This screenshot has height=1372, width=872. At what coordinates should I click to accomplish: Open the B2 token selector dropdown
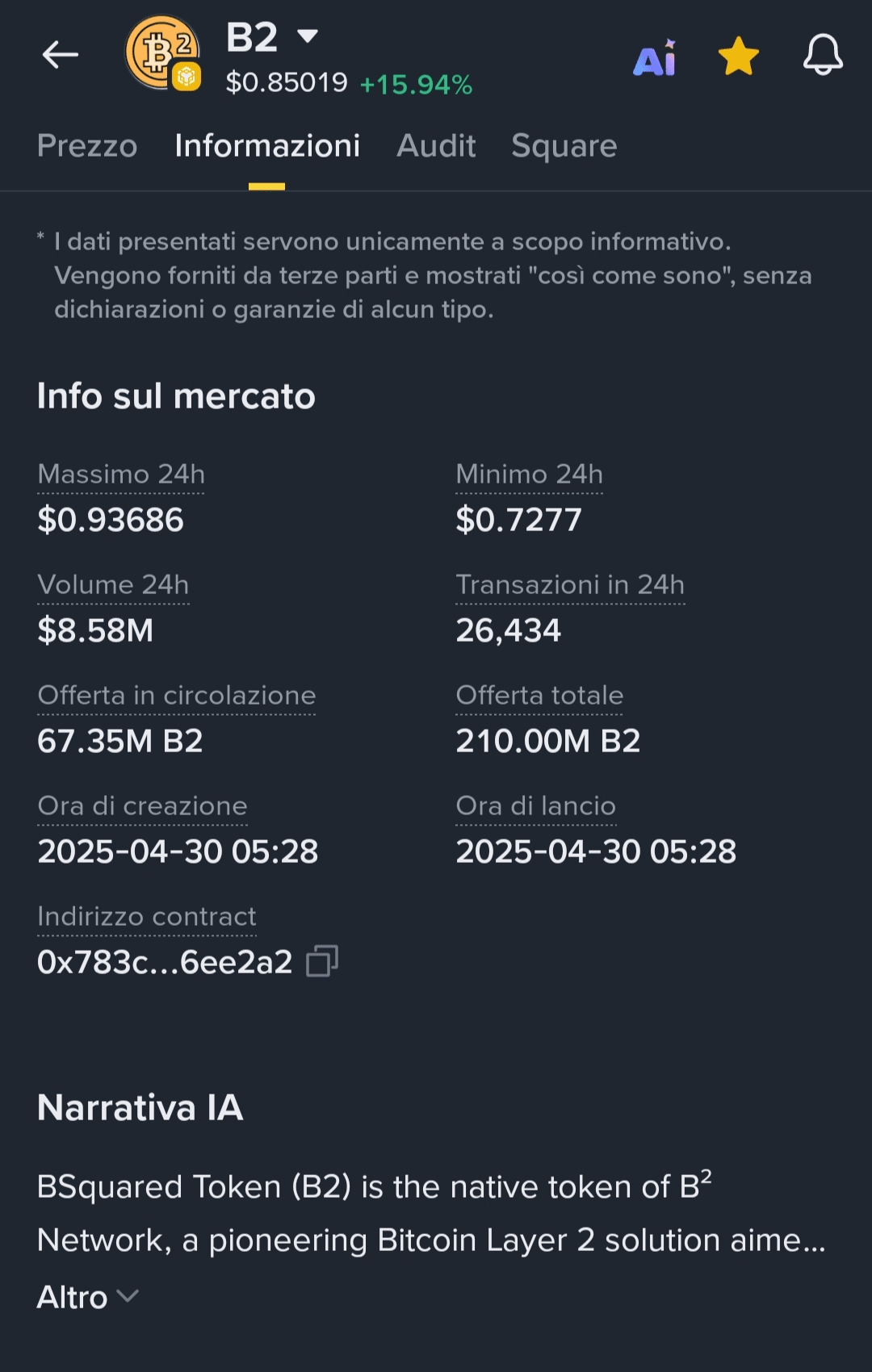click(307, 36)
